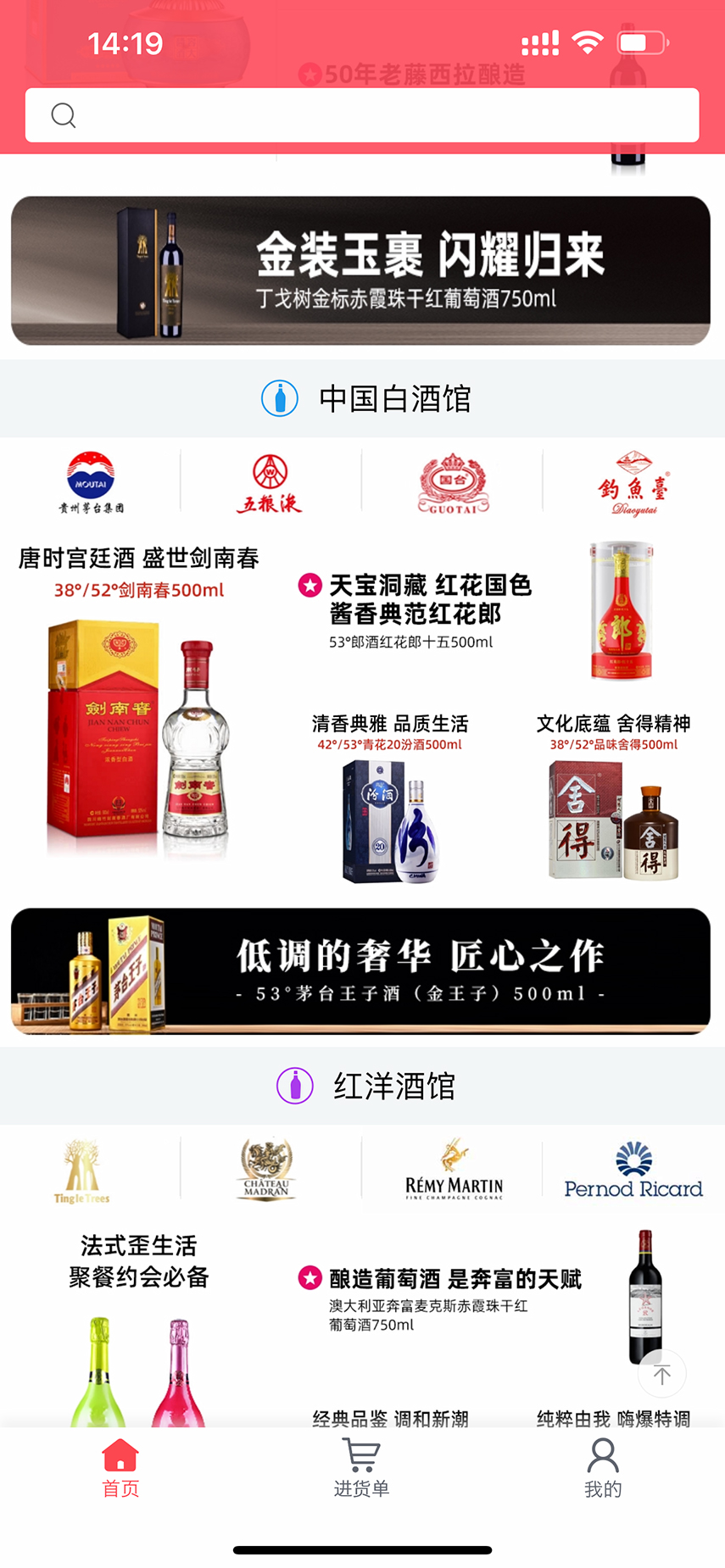
Task: Tap the 国台 GUOTAI brand emblem
Action: tap(451, 482)
